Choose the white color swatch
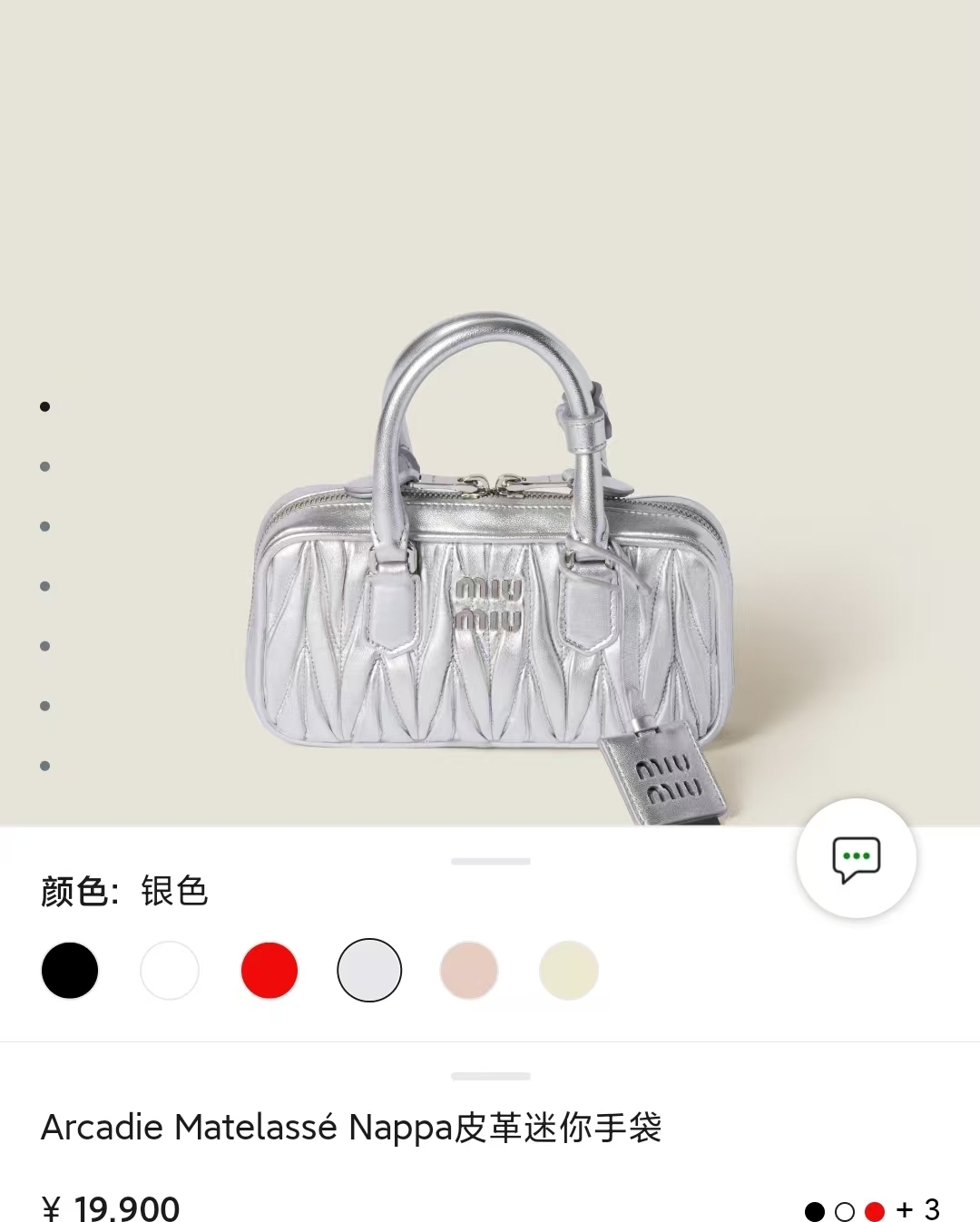Screen dimensions: 980x1222 pos(170,971)
